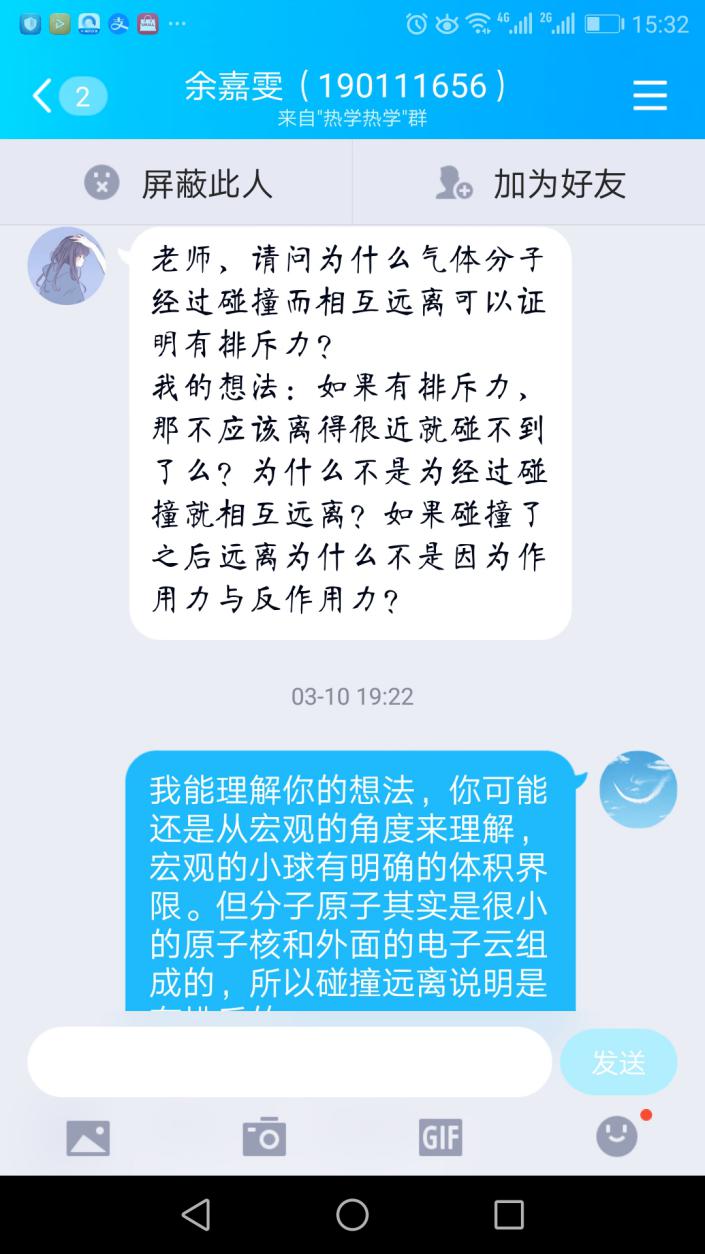The height and width of the screenshot is (1254, 705).
Task: Add as friend via 加为好友
Action: (529, 183)
